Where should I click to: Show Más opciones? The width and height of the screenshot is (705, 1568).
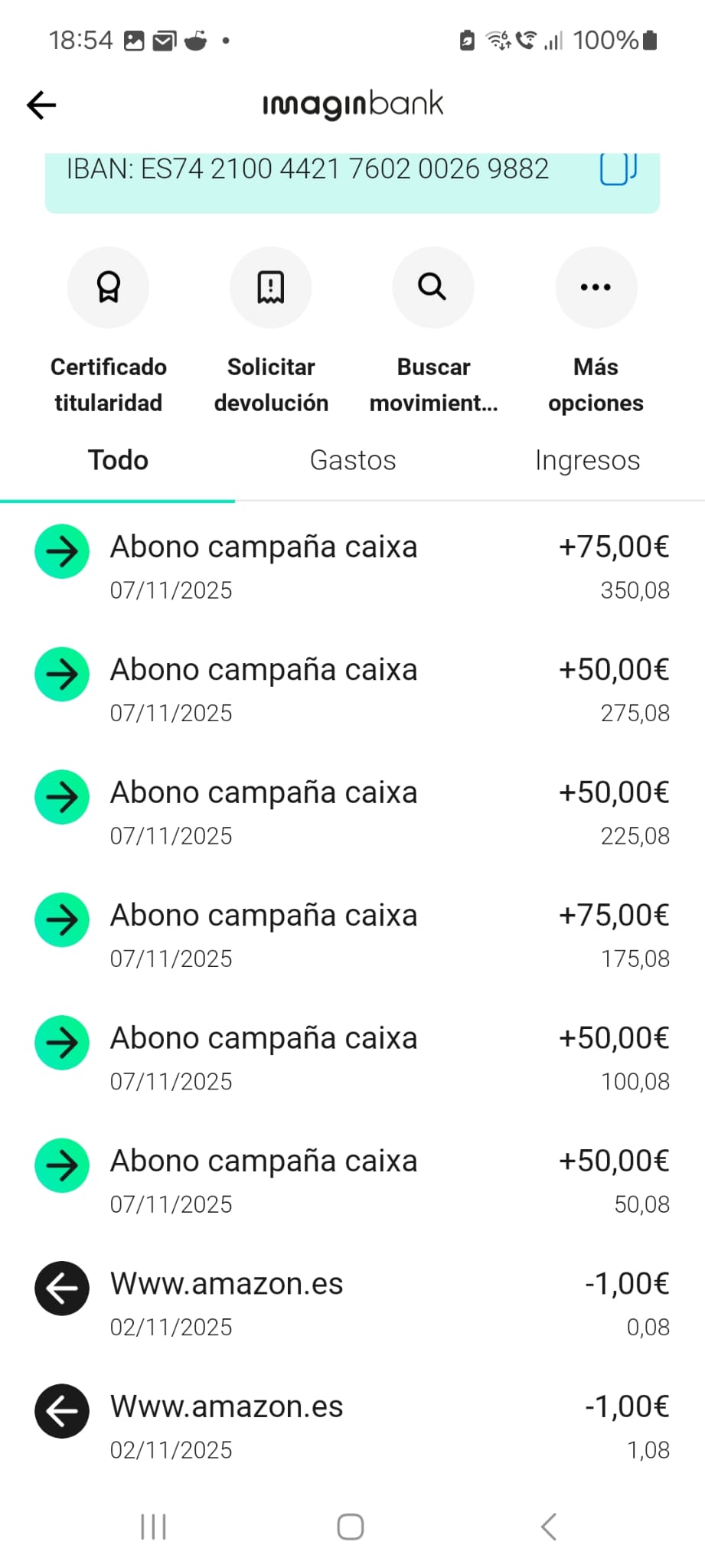pyautogui.click(x=596, y=289)
